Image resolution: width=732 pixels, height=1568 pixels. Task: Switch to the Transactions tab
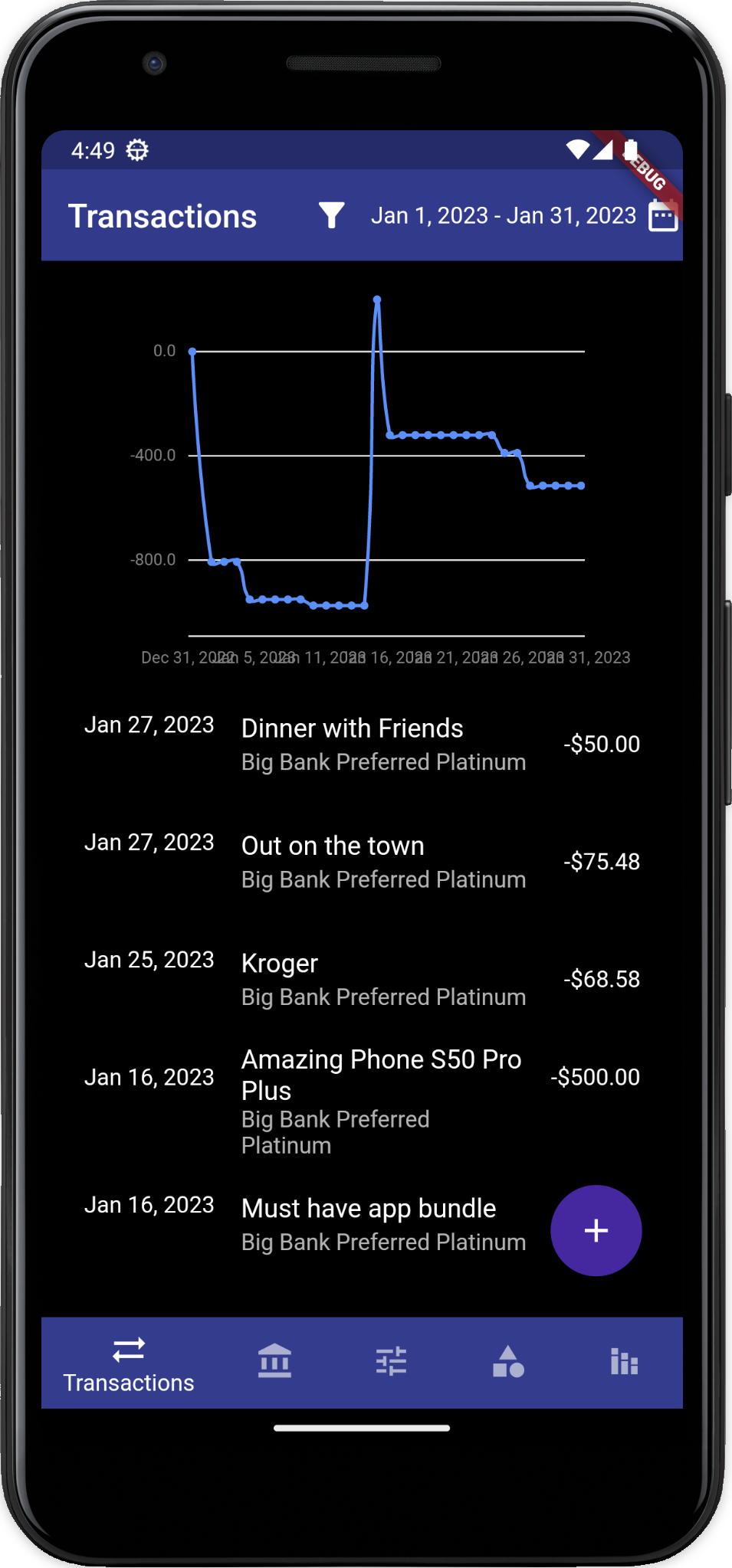[x=129, y=1363]
